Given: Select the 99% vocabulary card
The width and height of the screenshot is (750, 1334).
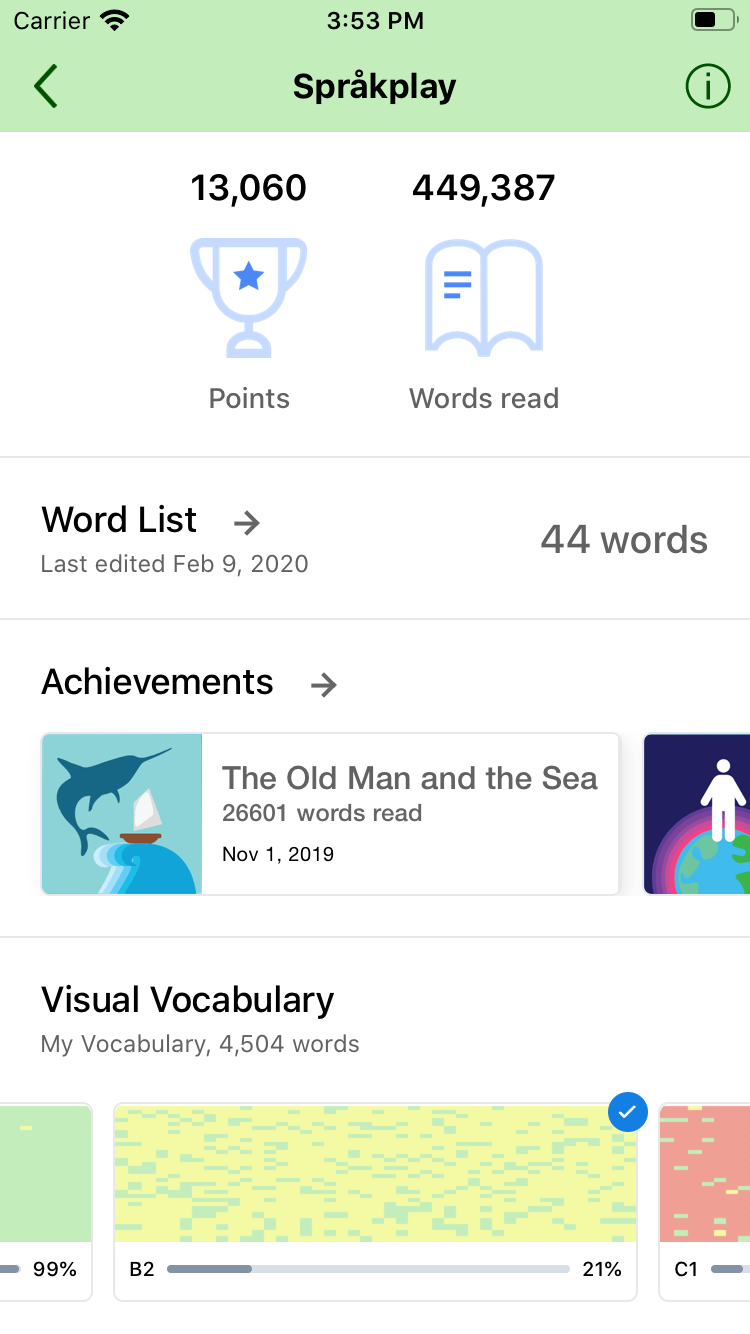Looking at the screenshot, I should coord(46,1202).
